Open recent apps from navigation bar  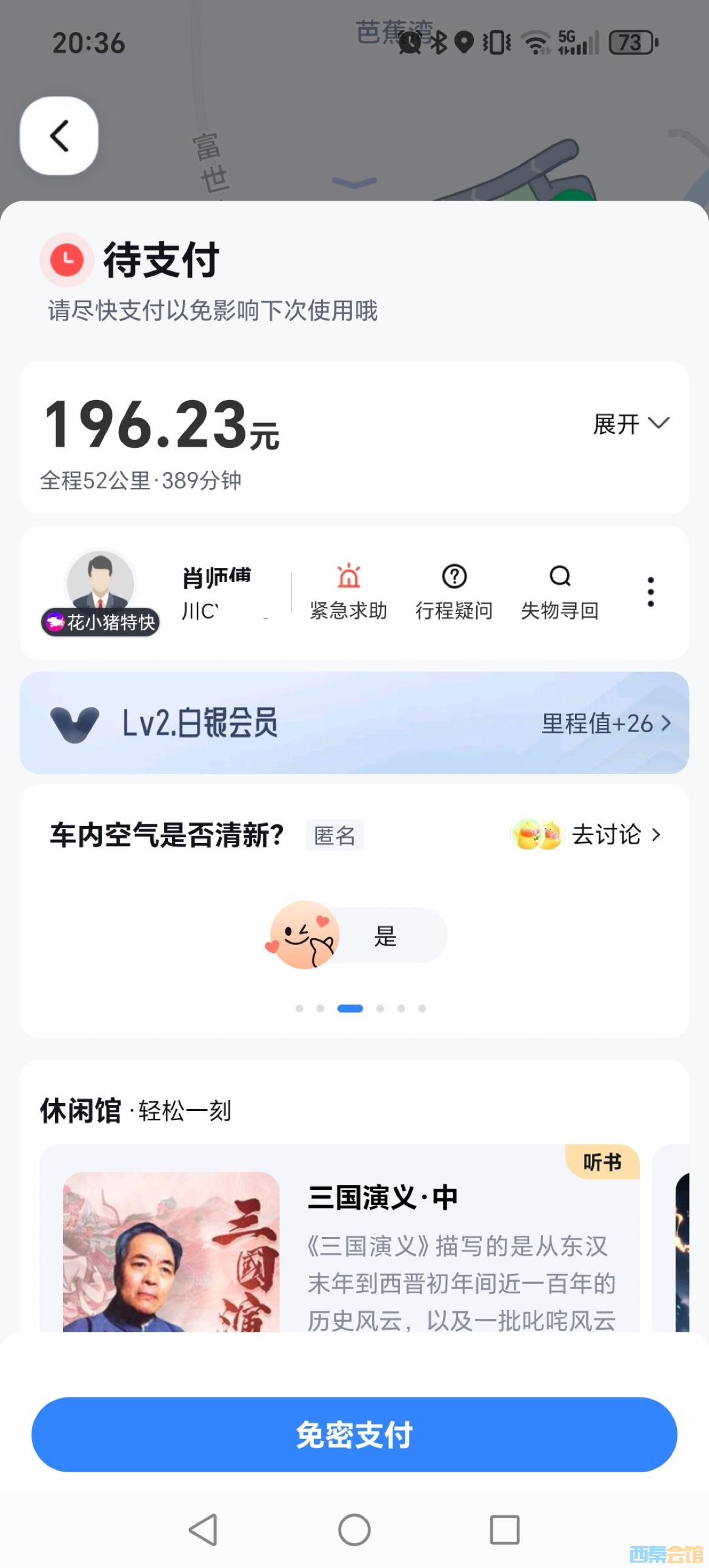tap(505, 1530)
